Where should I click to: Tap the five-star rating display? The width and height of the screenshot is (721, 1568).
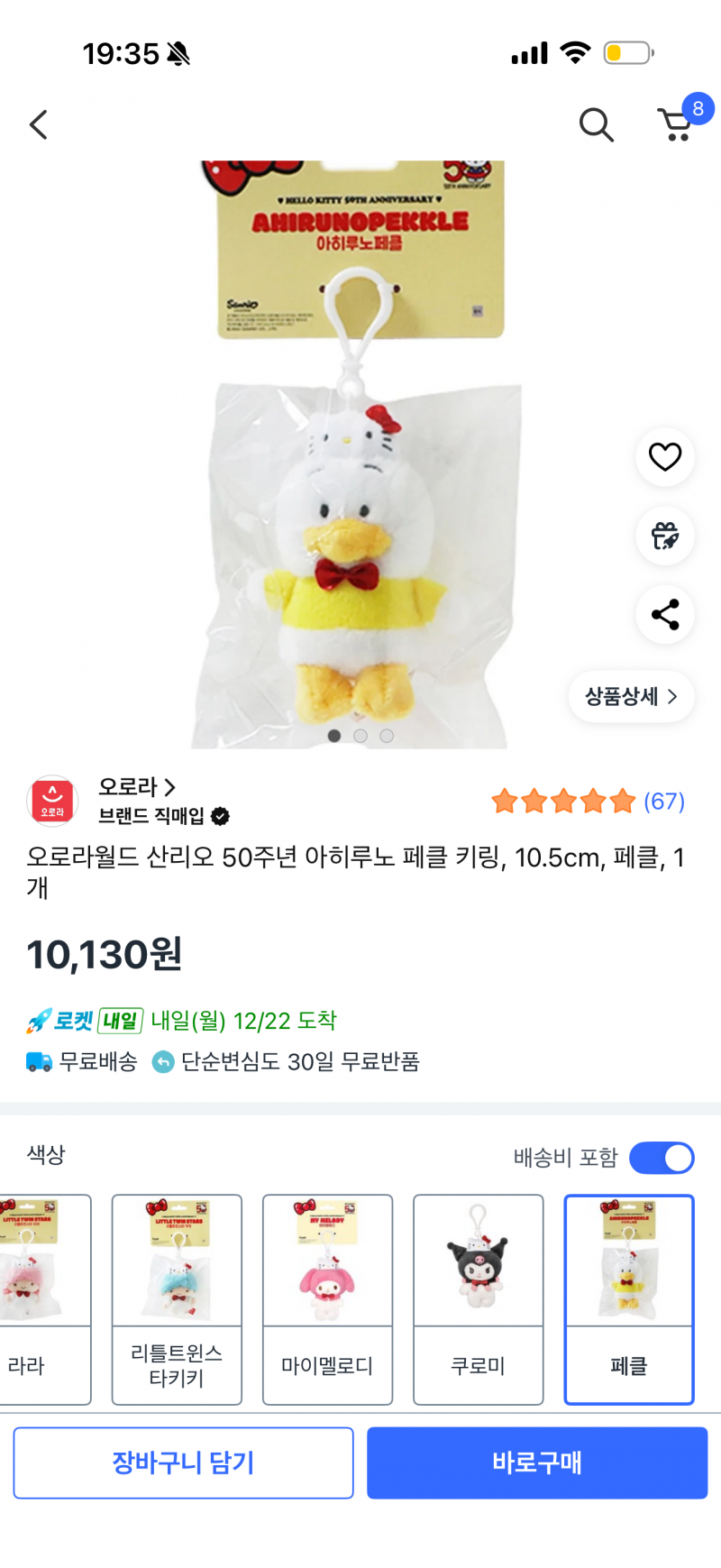562,801
